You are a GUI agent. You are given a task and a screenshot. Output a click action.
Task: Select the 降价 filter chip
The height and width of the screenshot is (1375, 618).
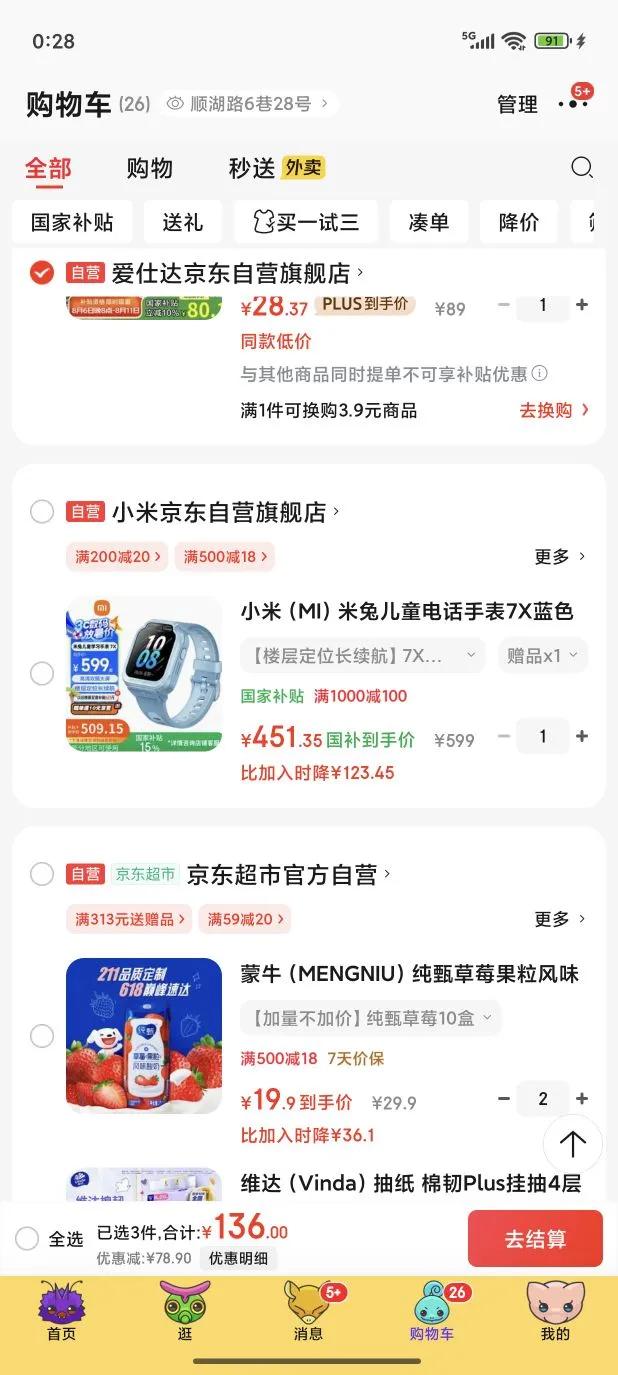click(518, 222)
